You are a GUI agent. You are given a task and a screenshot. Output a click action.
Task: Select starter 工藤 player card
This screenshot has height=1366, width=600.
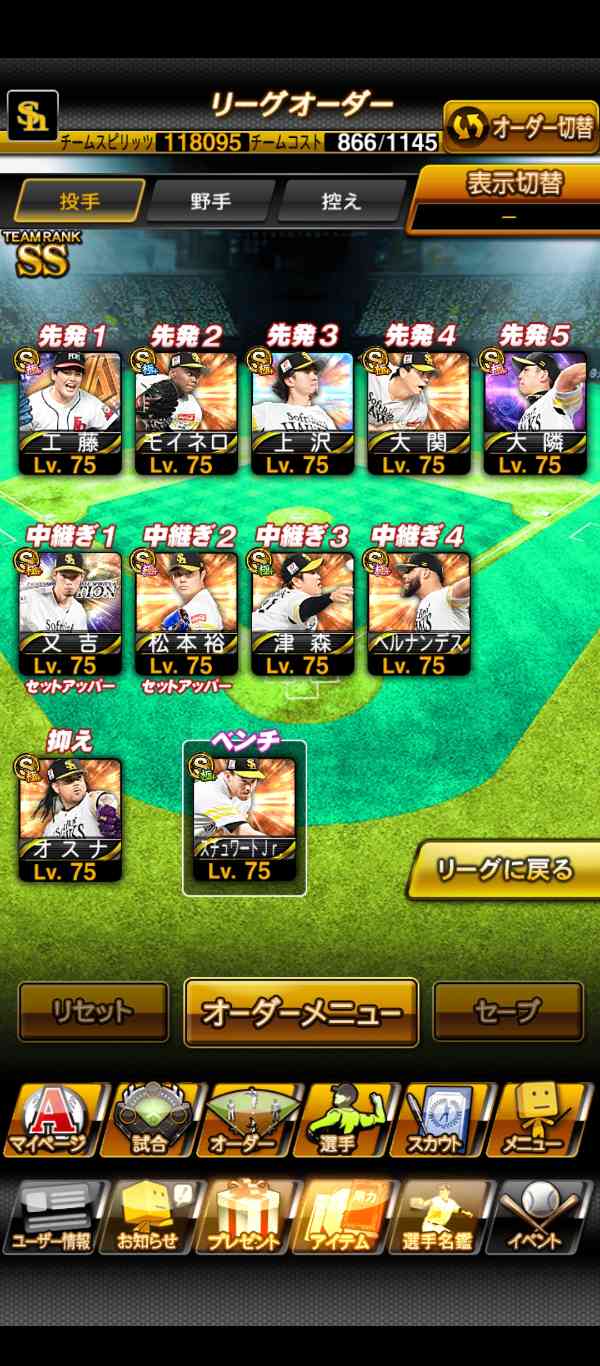click(x=70, y=412)
